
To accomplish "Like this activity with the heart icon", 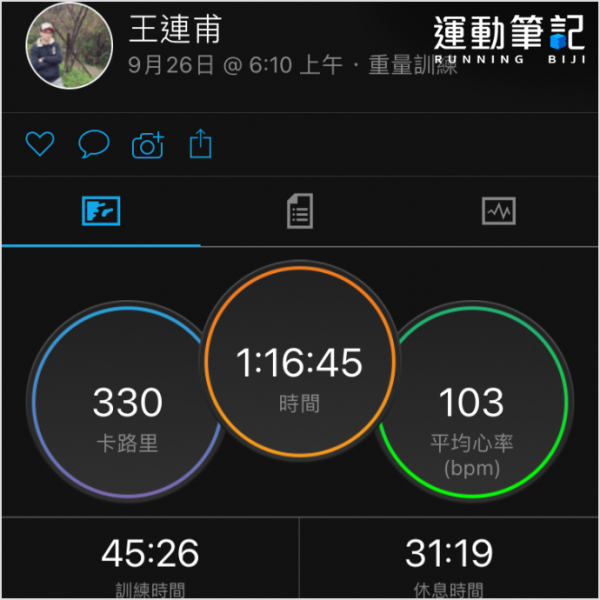I will 39,145.
